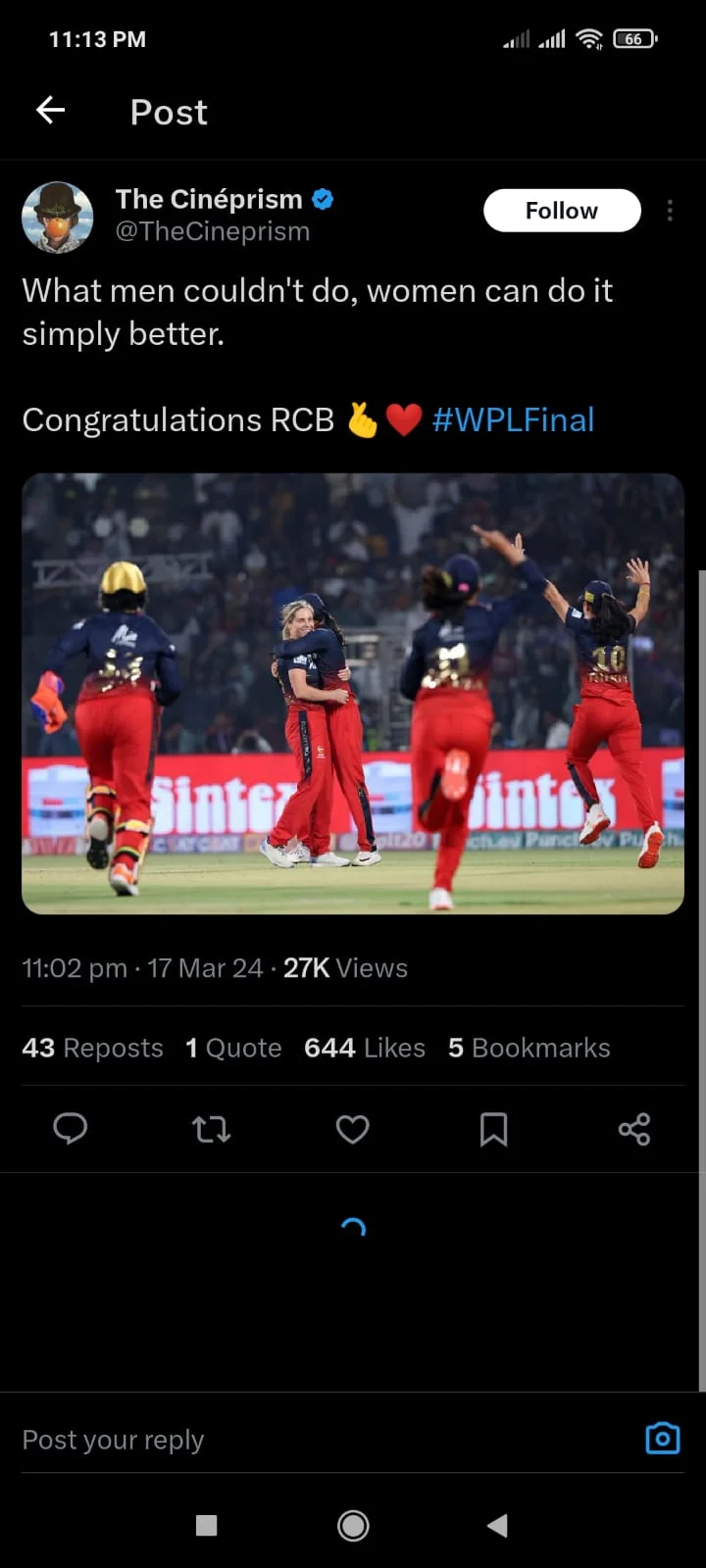View the 43 Reposts list
Viewport: 706px width, 1568px height.
point(92,1048)
